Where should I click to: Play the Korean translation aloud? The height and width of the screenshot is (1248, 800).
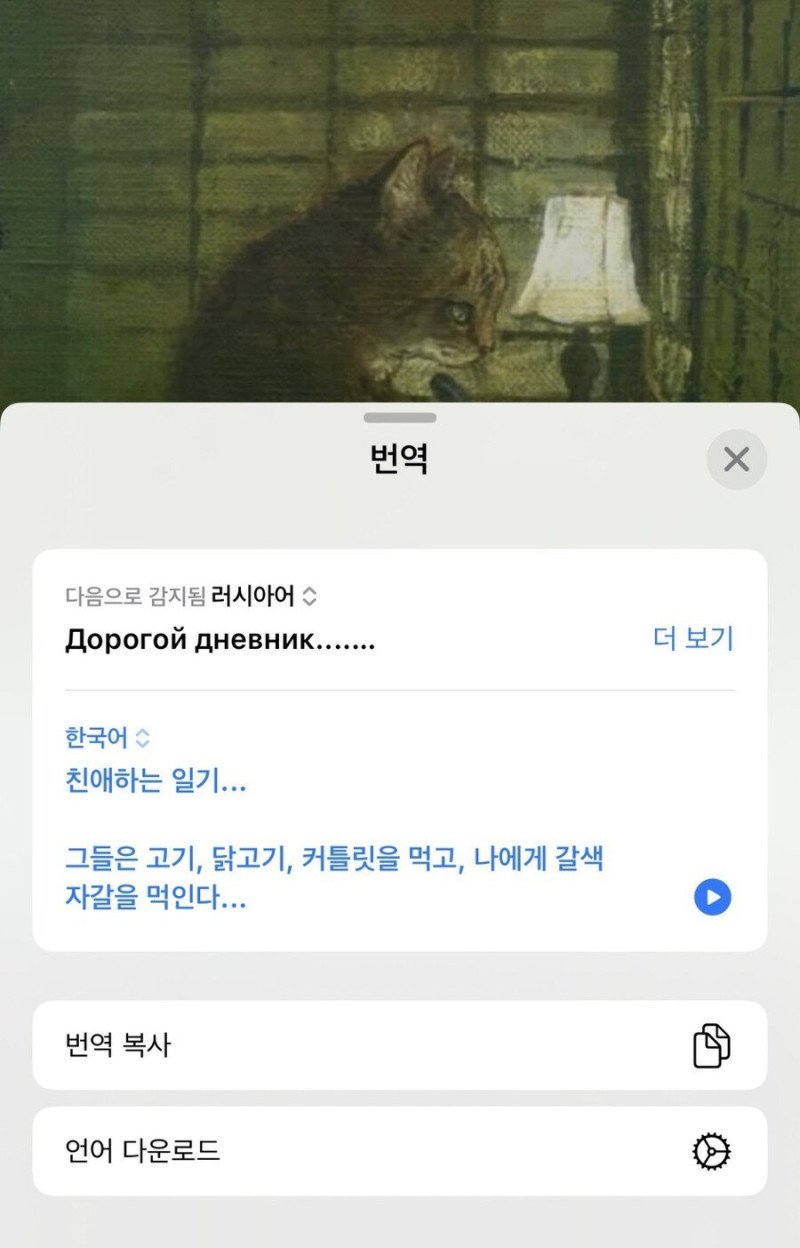[x=712, y=897]
